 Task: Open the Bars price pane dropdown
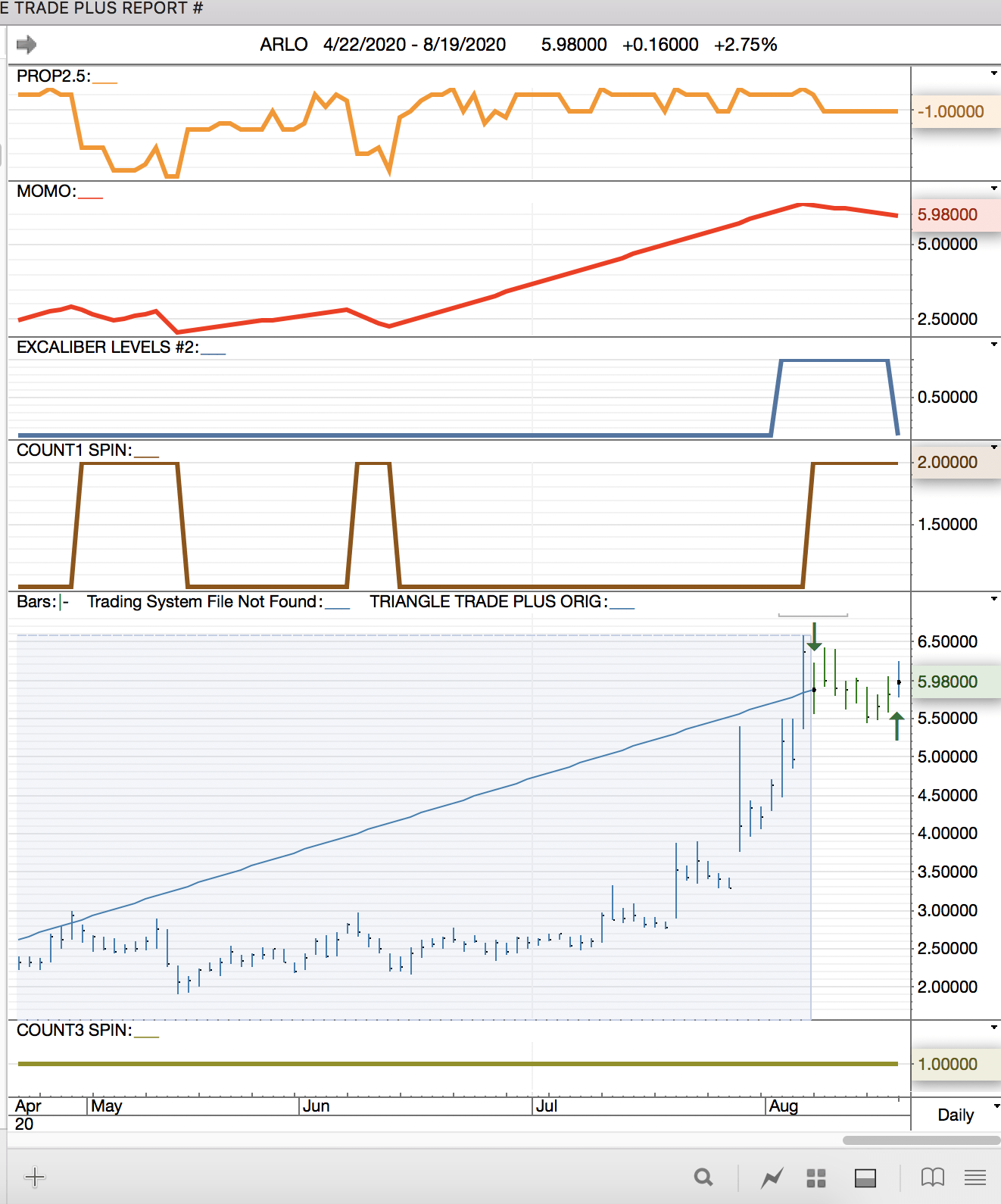point(993,599)
